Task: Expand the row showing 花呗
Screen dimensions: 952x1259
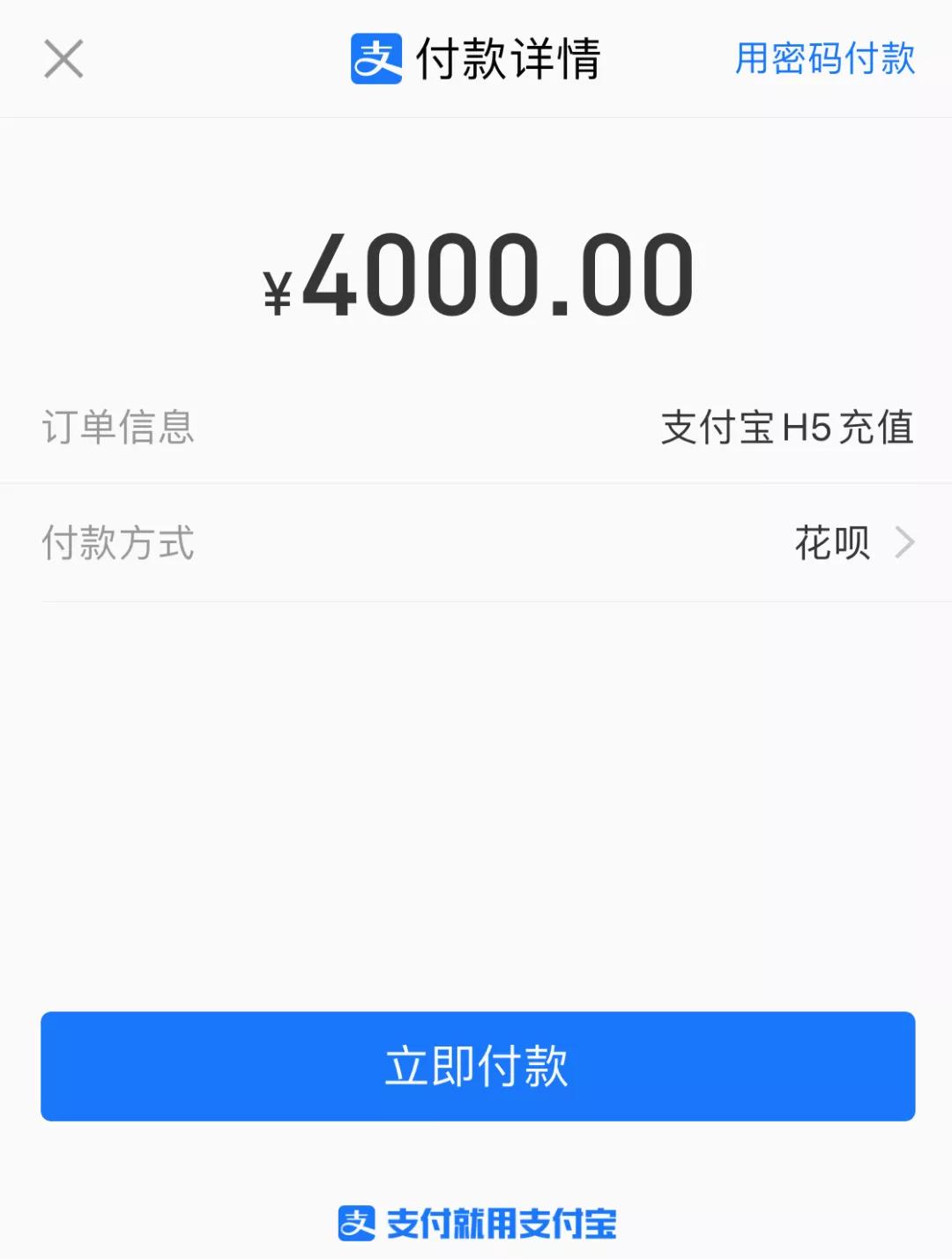Action: [476, 543]
